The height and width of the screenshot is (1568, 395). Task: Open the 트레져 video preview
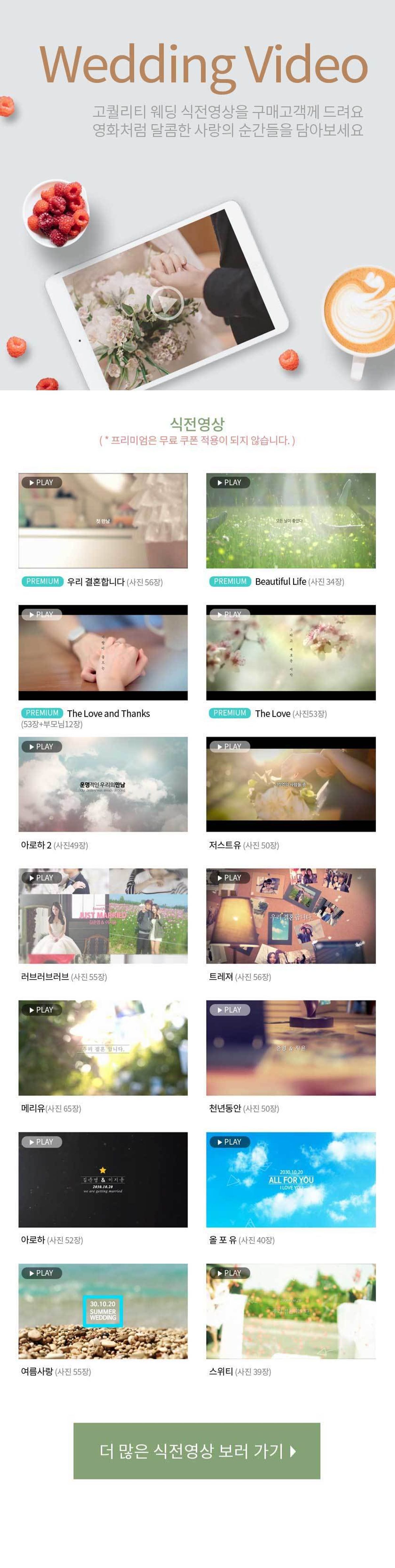[290, 916]
